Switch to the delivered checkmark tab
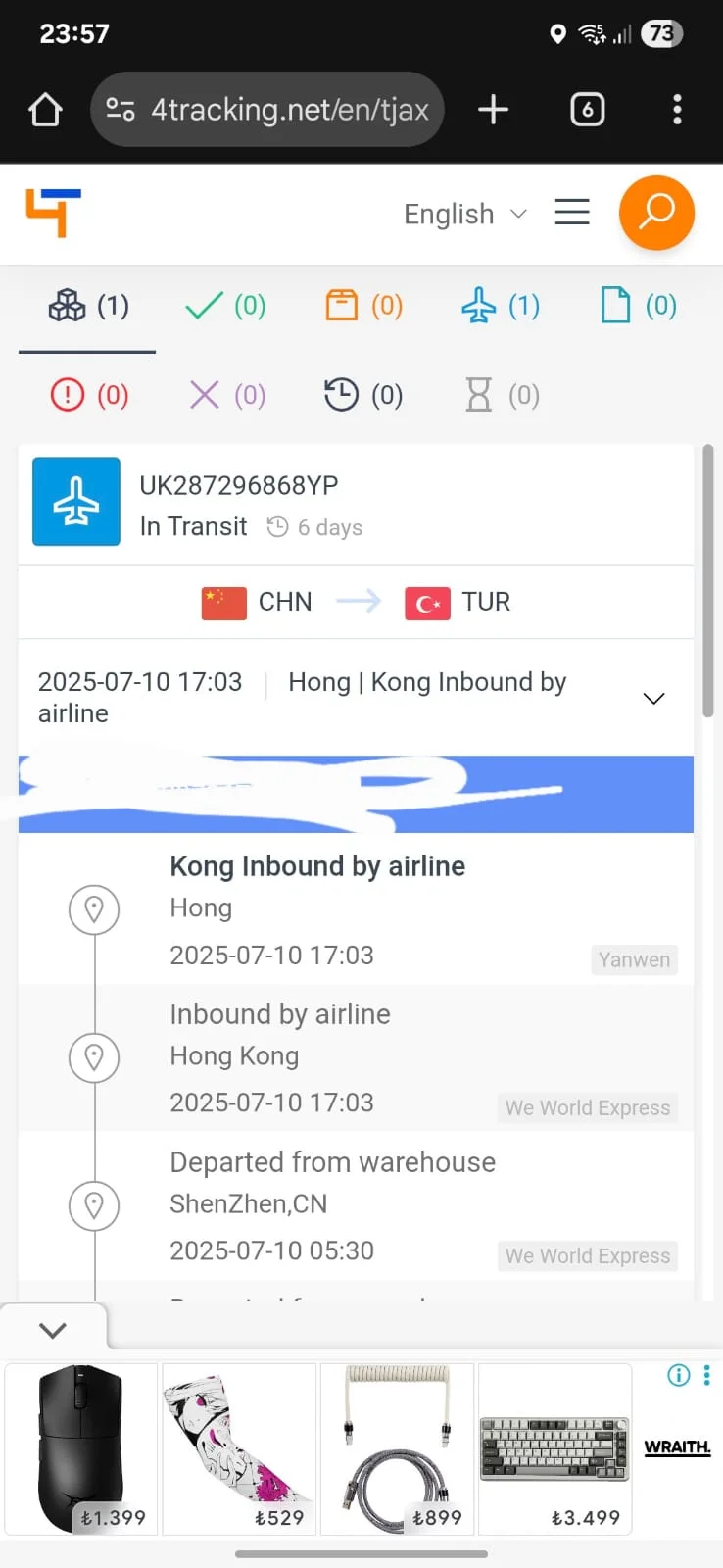This screenshot has height=1568, width=723. (x=225, y=306)
